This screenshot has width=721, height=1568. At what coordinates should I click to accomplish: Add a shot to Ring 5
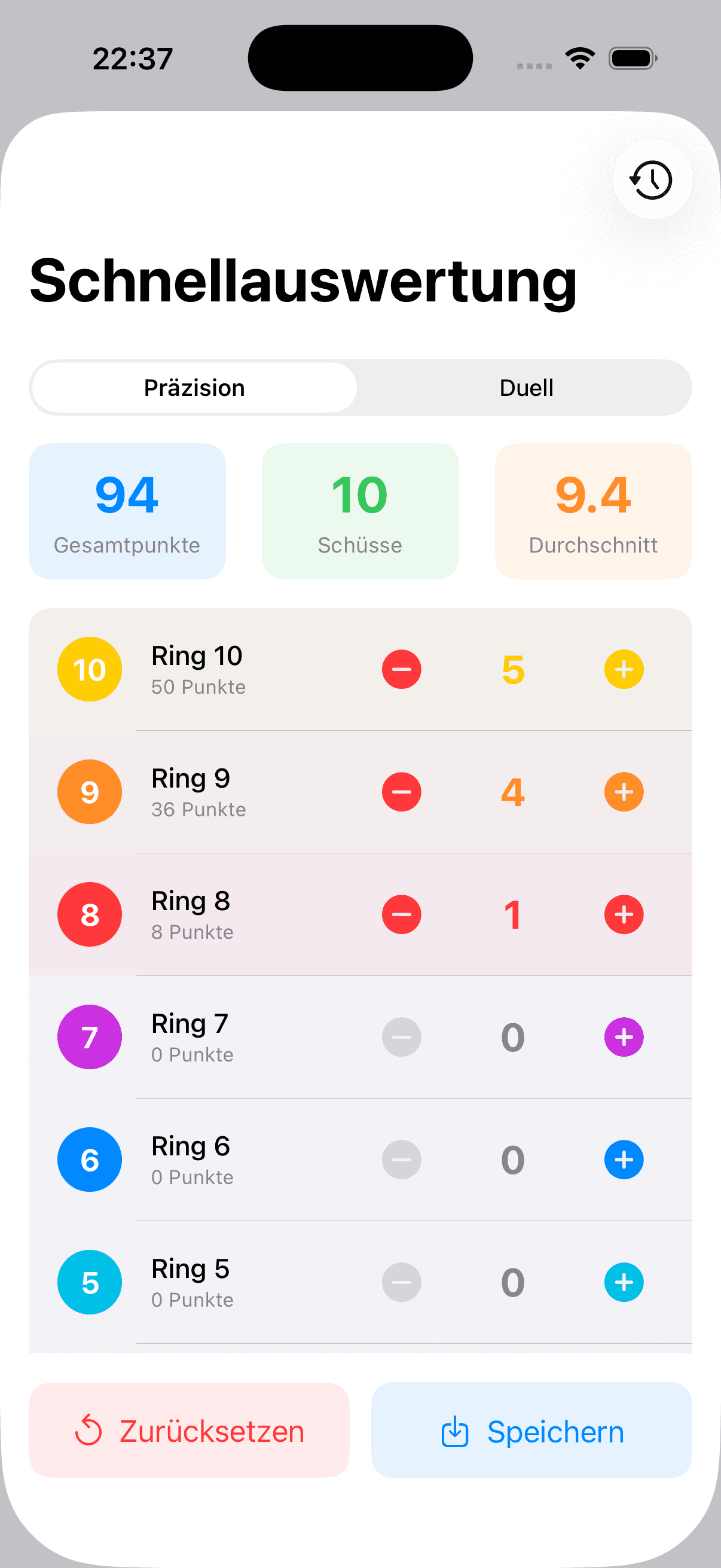coord(623,1283)
